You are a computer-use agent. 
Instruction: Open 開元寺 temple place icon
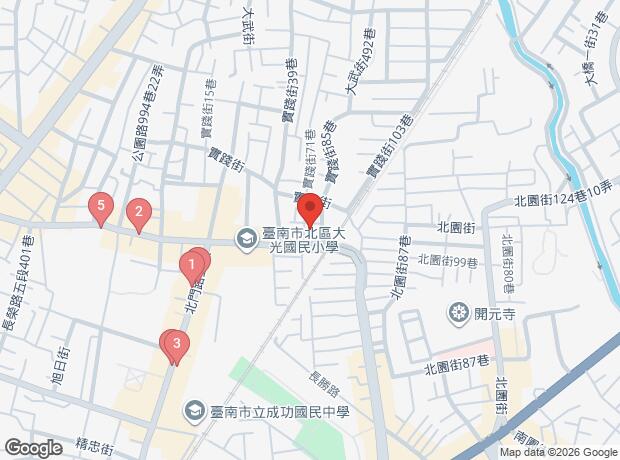[x=459, y=314]
